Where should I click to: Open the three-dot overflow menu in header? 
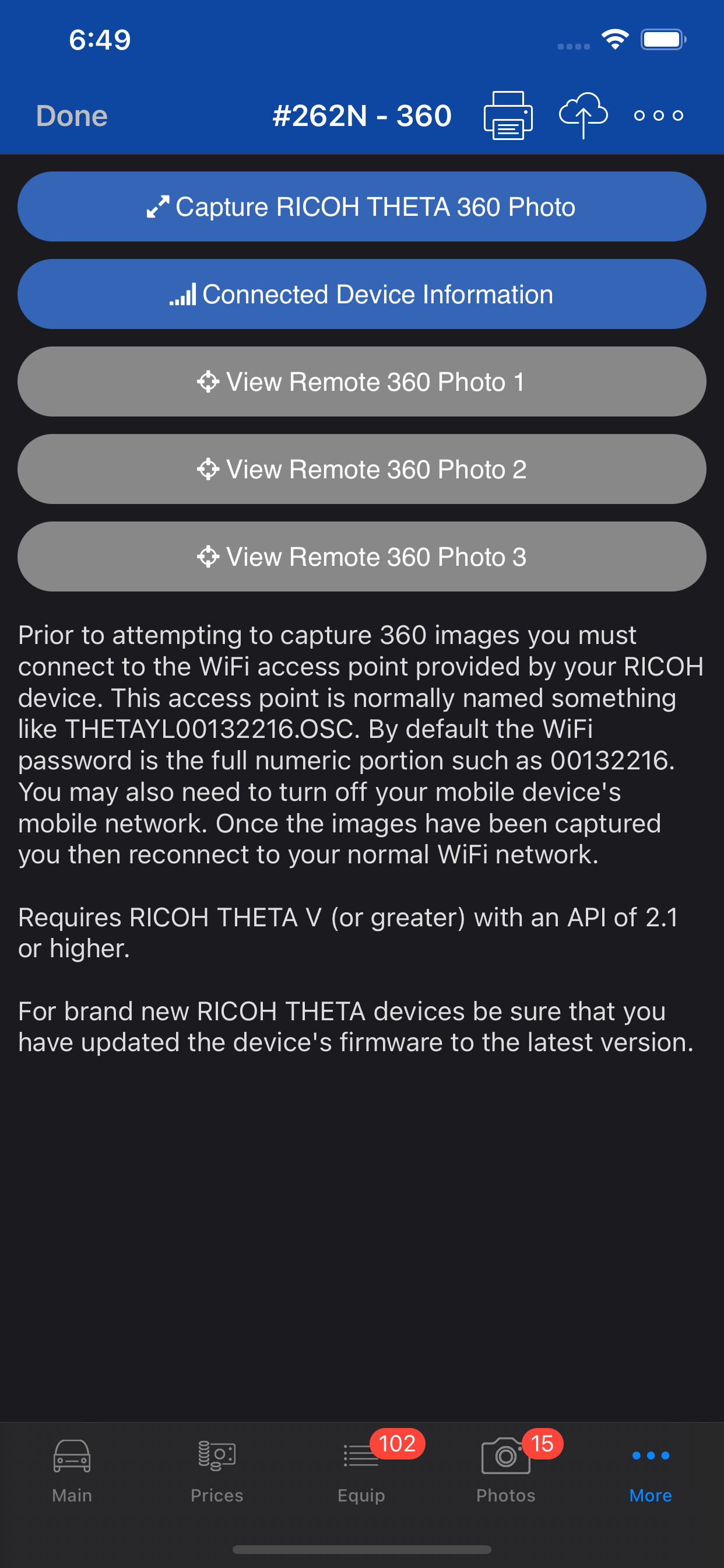(658, 116)
